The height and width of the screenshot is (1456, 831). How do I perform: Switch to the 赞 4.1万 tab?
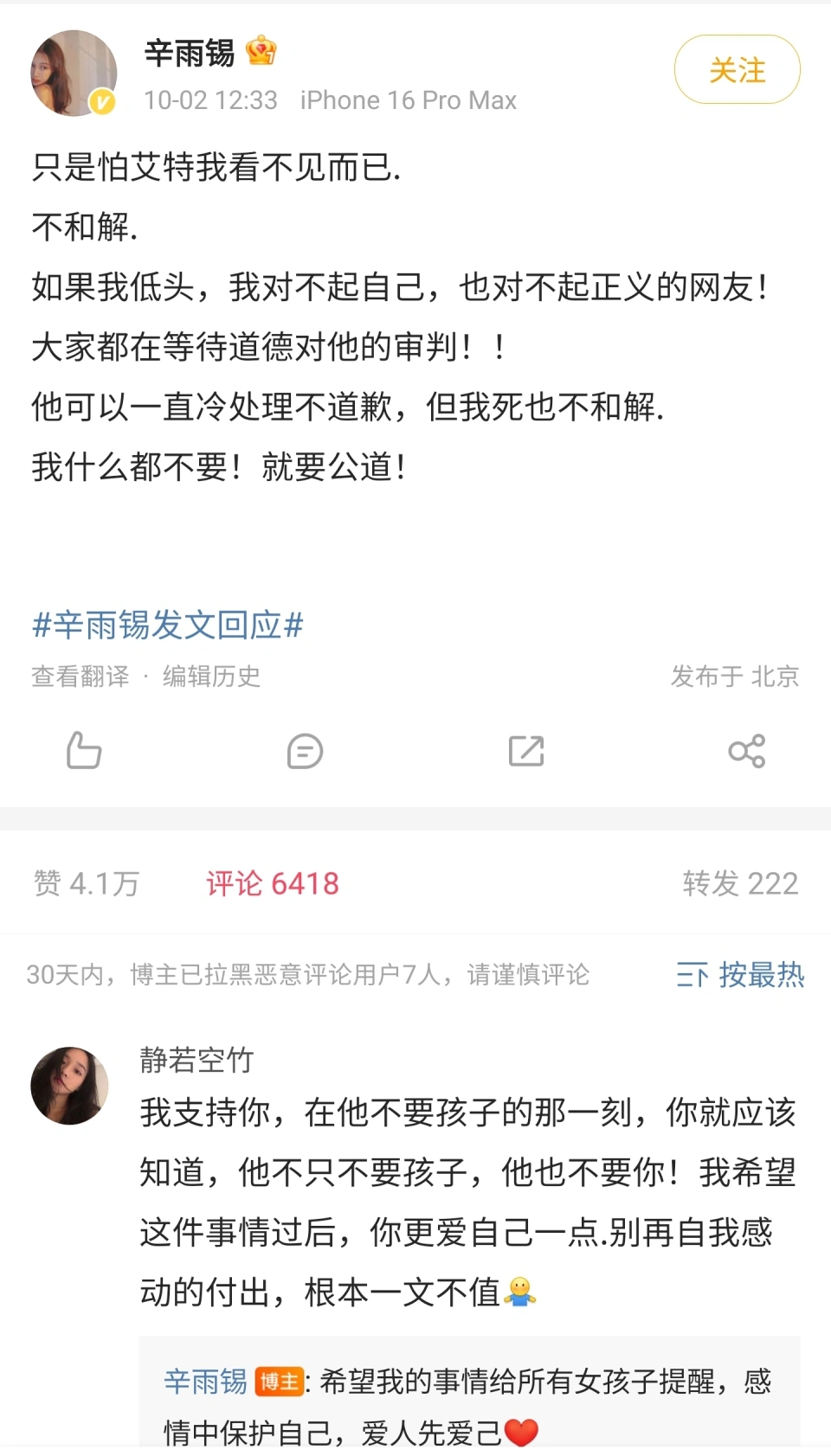click(87, 883)
